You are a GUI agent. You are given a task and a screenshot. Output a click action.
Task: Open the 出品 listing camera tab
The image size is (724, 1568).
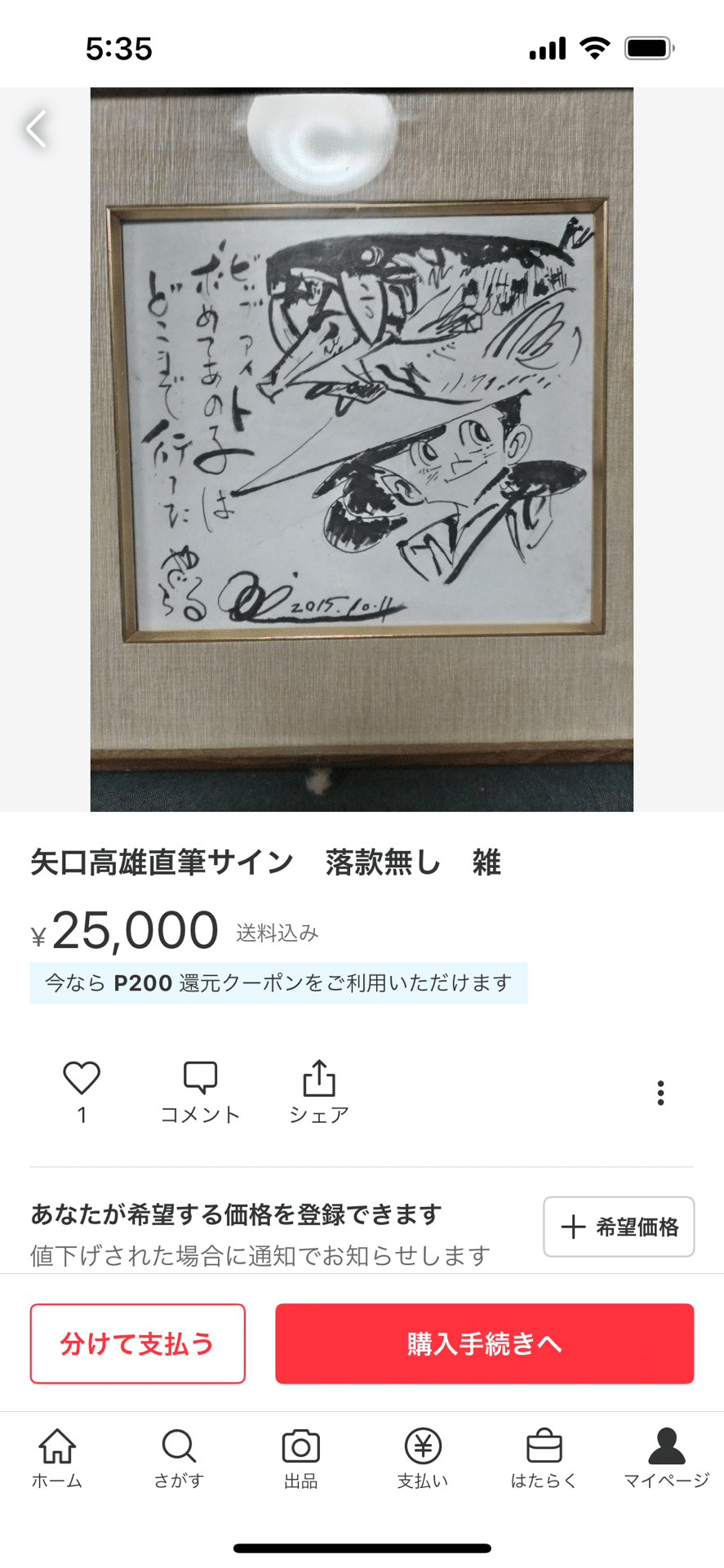click(300, 1458)
